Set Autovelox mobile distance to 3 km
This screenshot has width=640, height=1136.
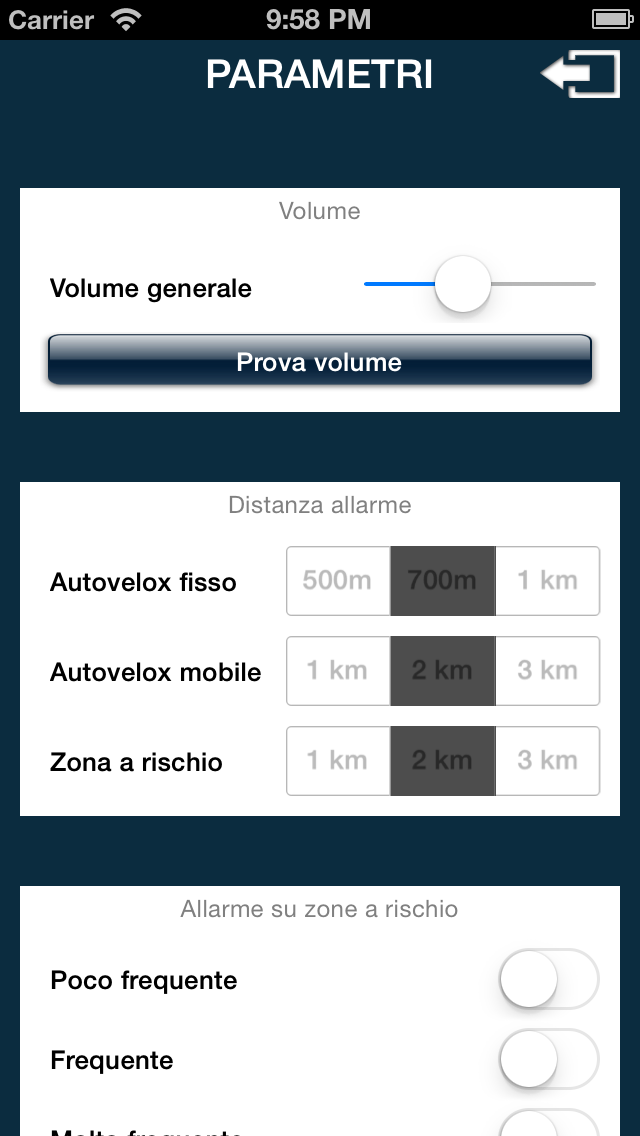tap(547, 671)
